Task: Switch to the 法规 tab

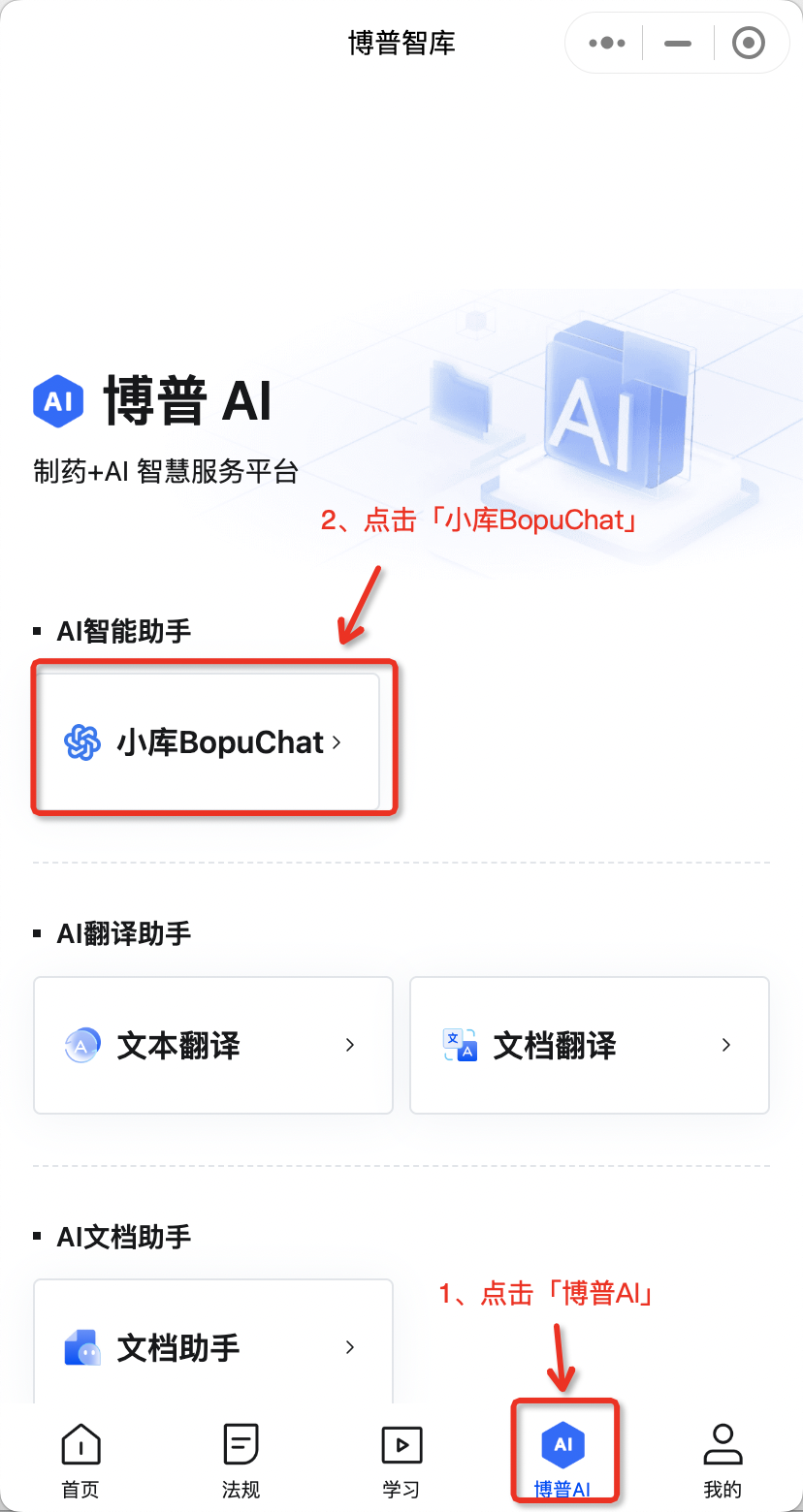Action: [241, 1461]
